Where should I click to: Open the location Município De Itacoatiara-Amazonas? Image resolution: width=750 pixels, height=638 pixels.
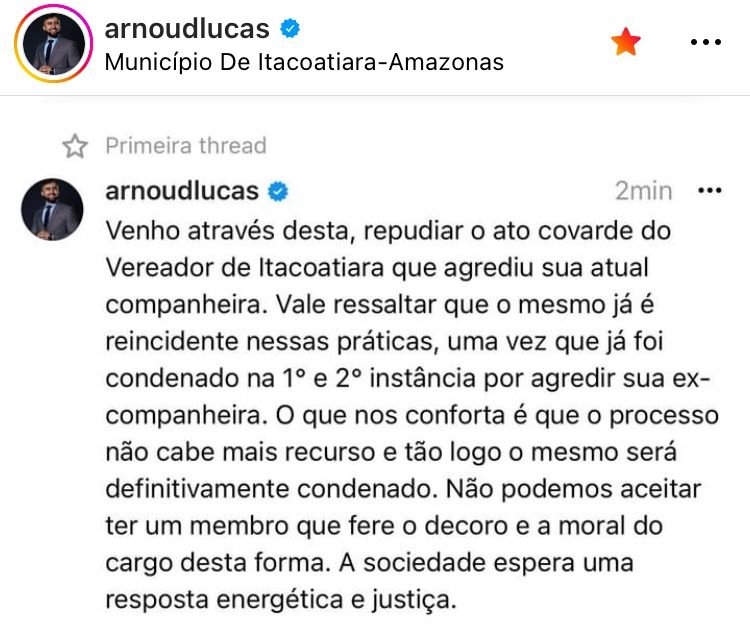pos(304,62)
